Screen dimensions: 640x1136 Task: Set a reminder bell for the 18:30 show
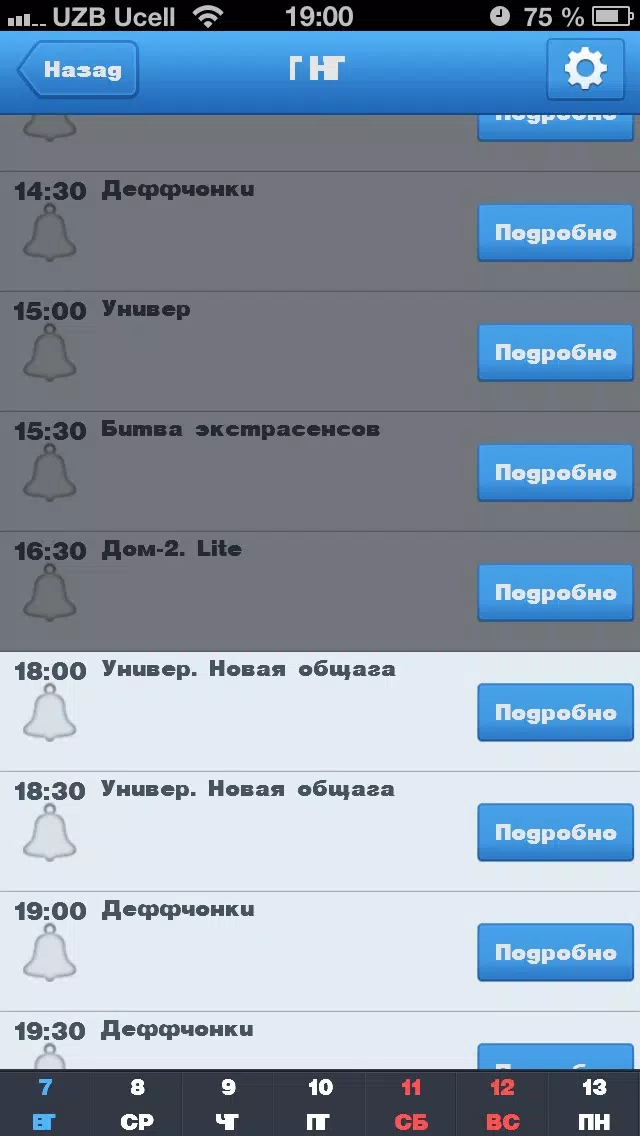coord(49,832)
